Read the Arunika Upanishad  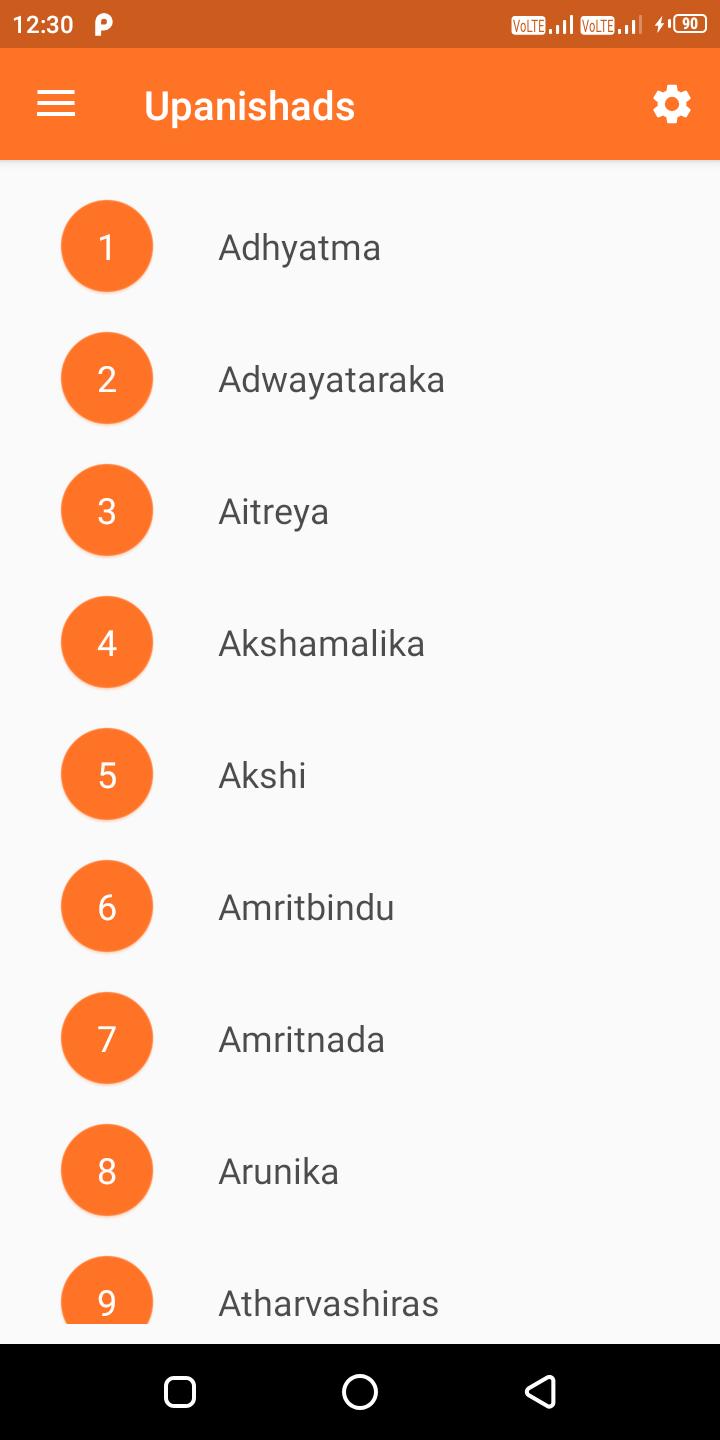pyautogui.click(x=278, y=1172)
